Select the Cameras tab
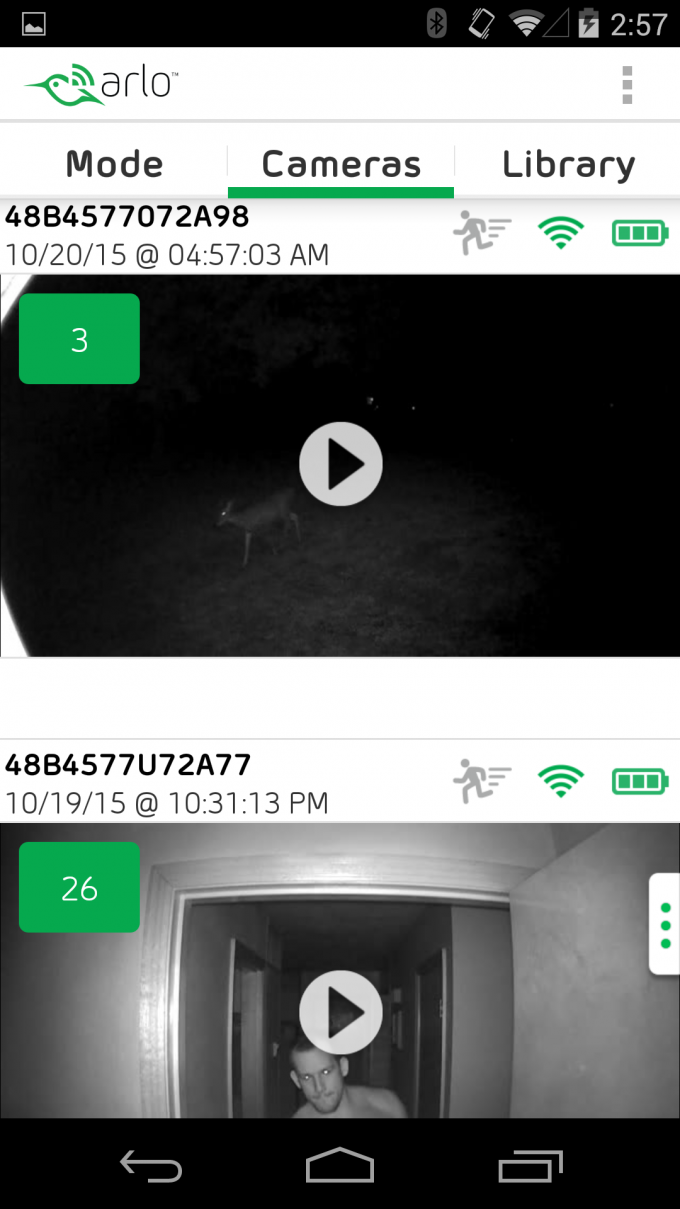This screenshot has width=680, height=1209. click(341, 164)
